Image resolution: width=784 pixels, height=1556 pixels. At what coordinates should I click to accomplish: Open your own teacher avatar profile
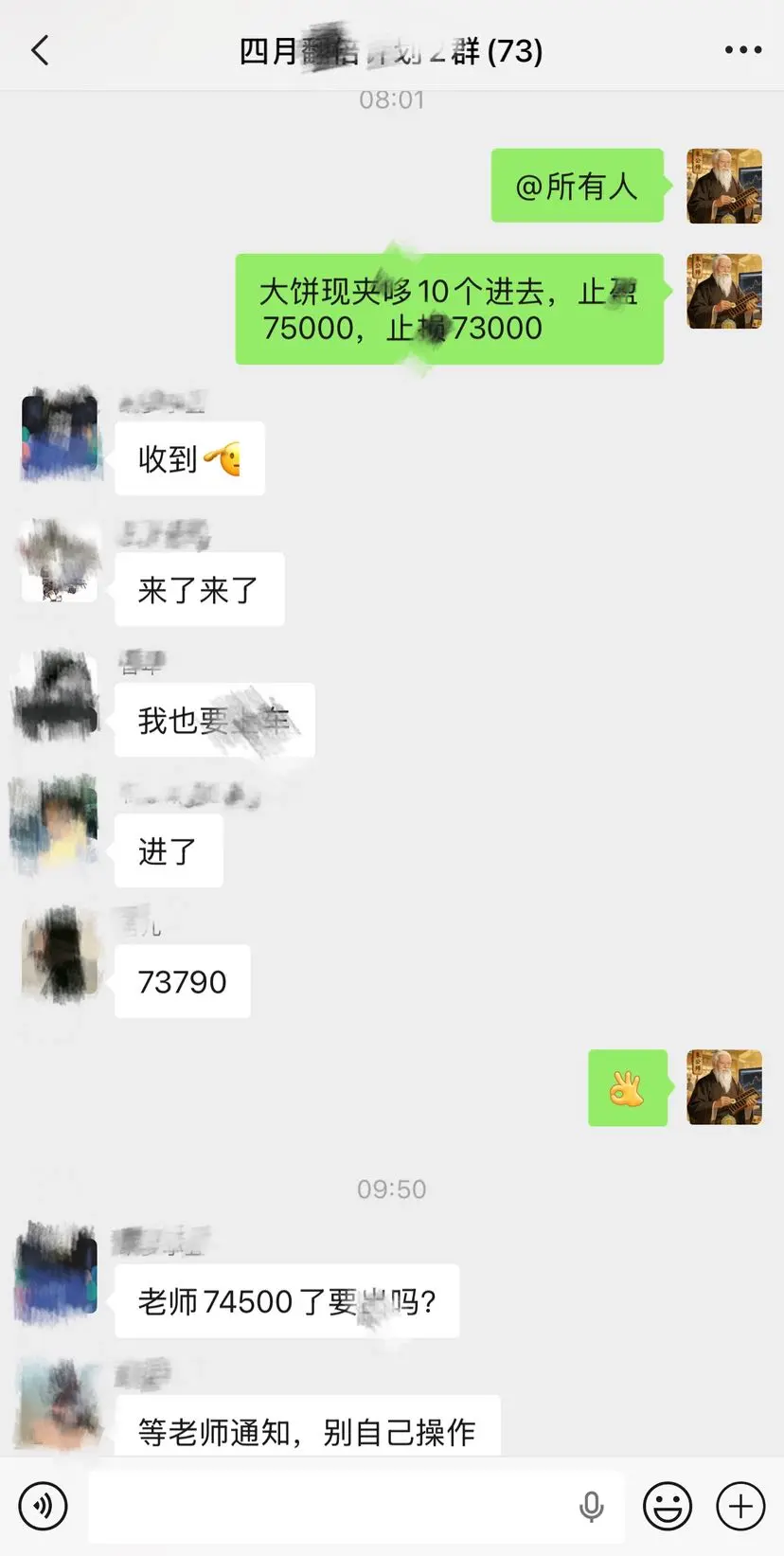coord(724,187)
